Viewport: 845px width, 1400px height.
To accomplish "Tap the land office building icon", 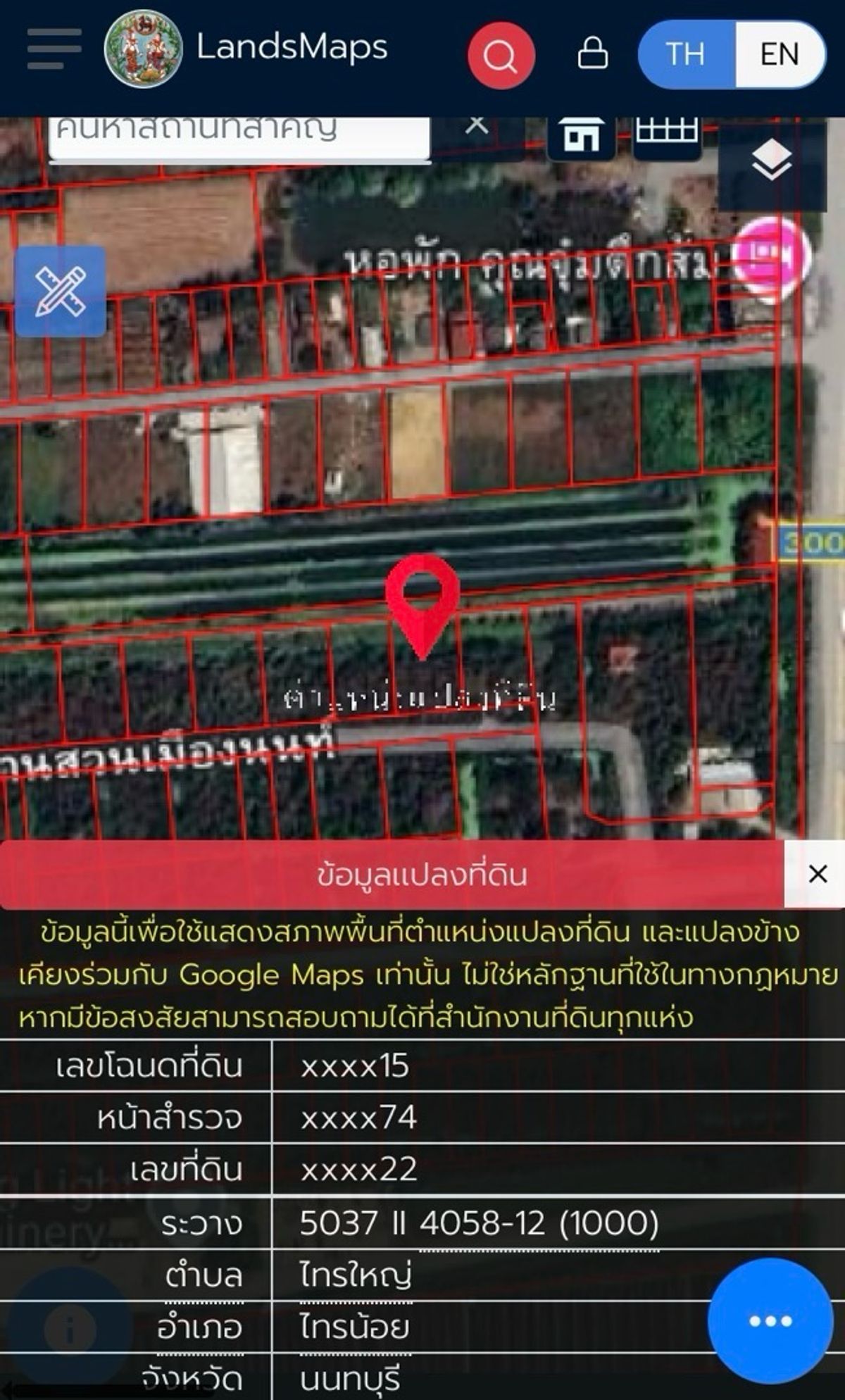I will click(x=582, y=135).
